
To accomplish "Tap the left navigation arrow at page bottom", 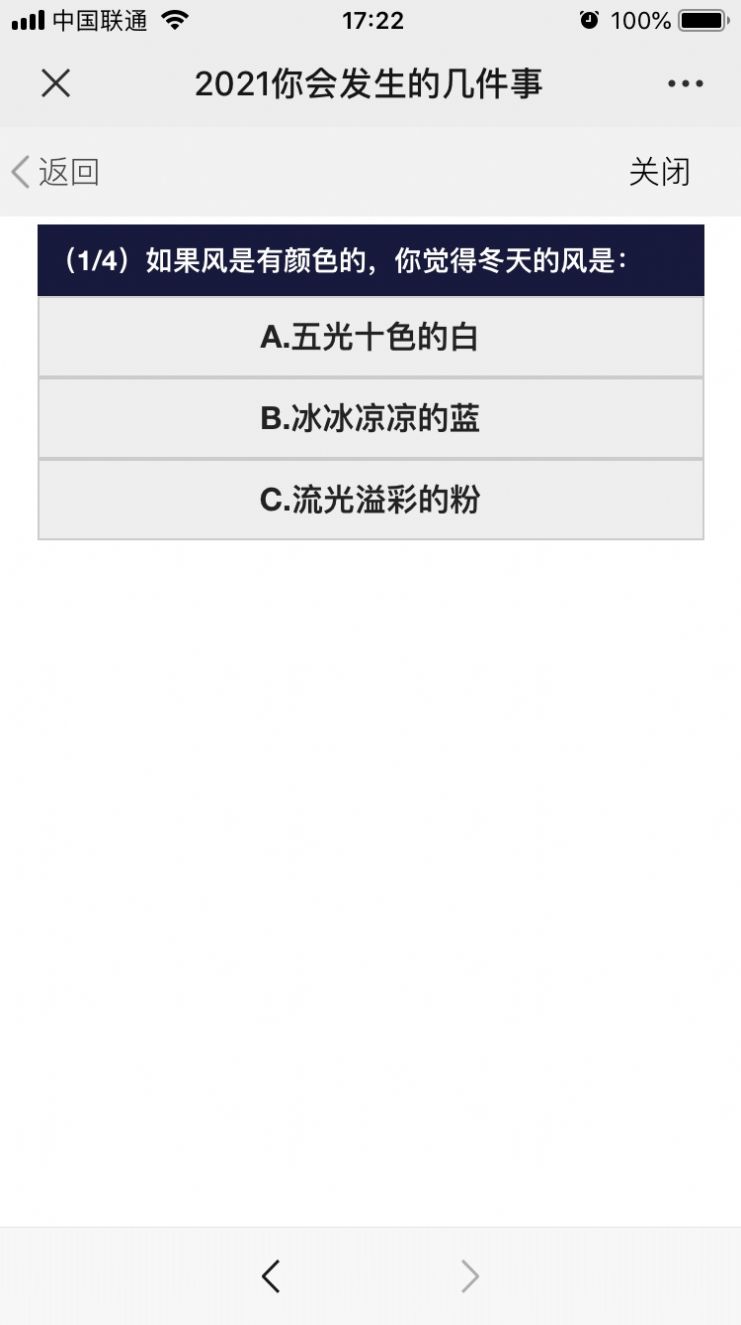I will pos(270,1275).
